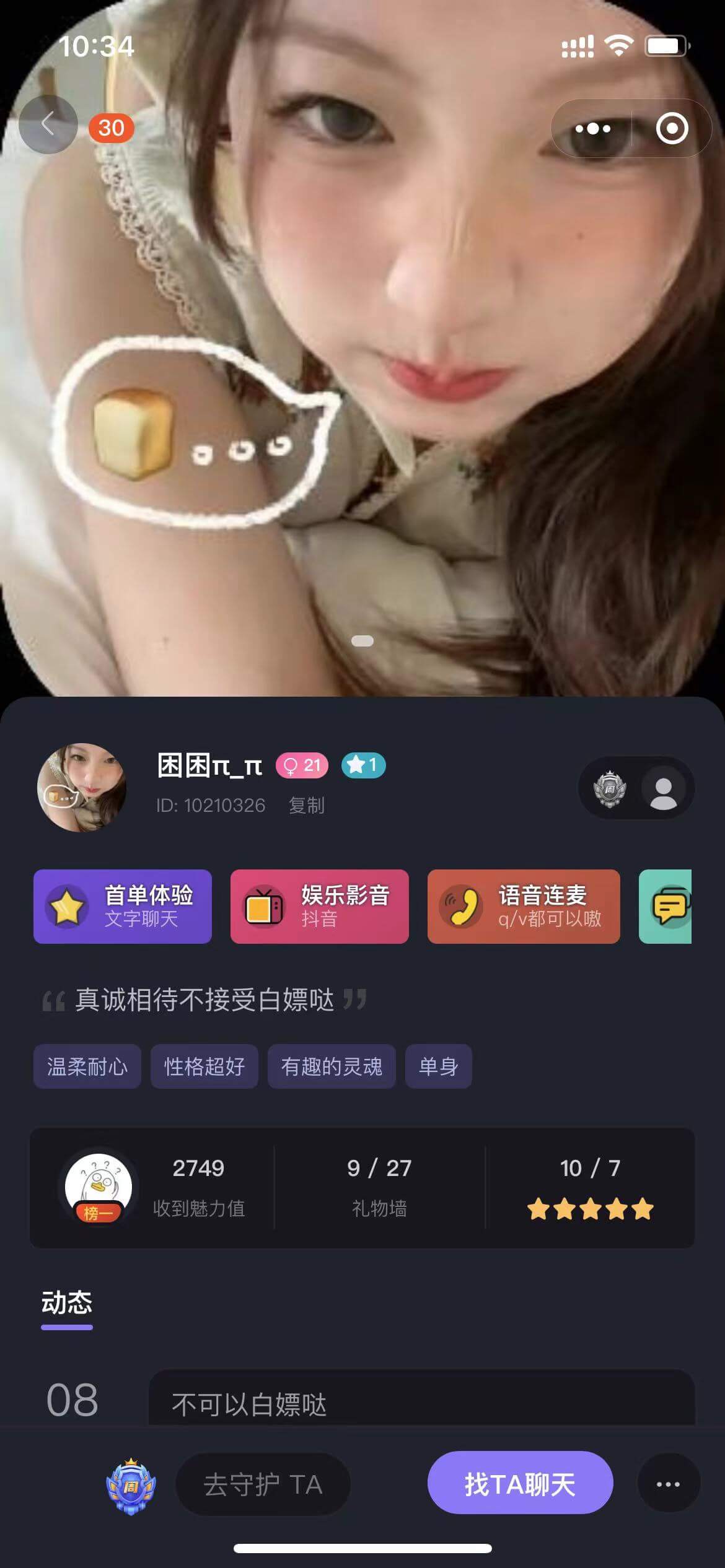
Task: Open the post 不可以白嫖哒
Action: coord(421,1404)
